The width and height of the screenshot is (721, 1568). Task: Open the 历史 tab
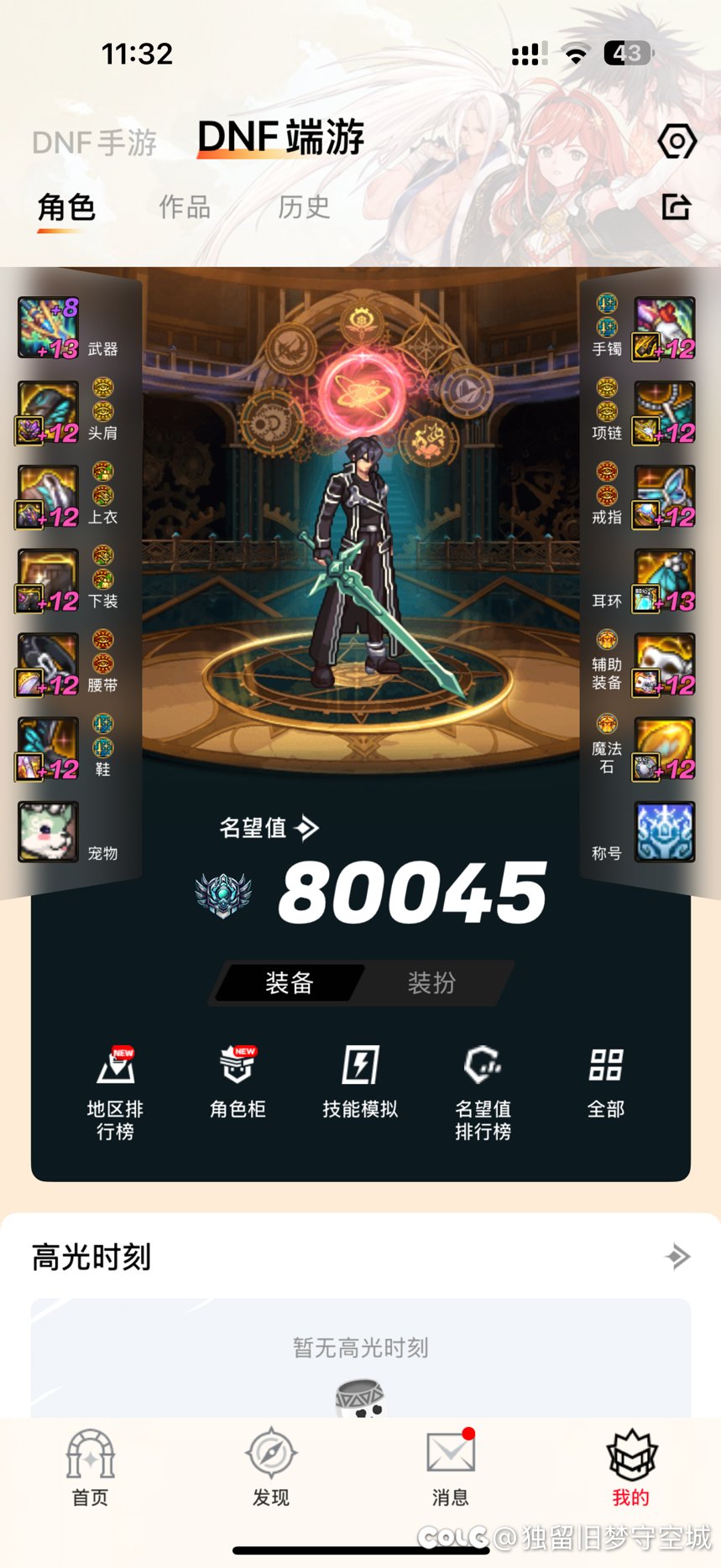(304, 207)
